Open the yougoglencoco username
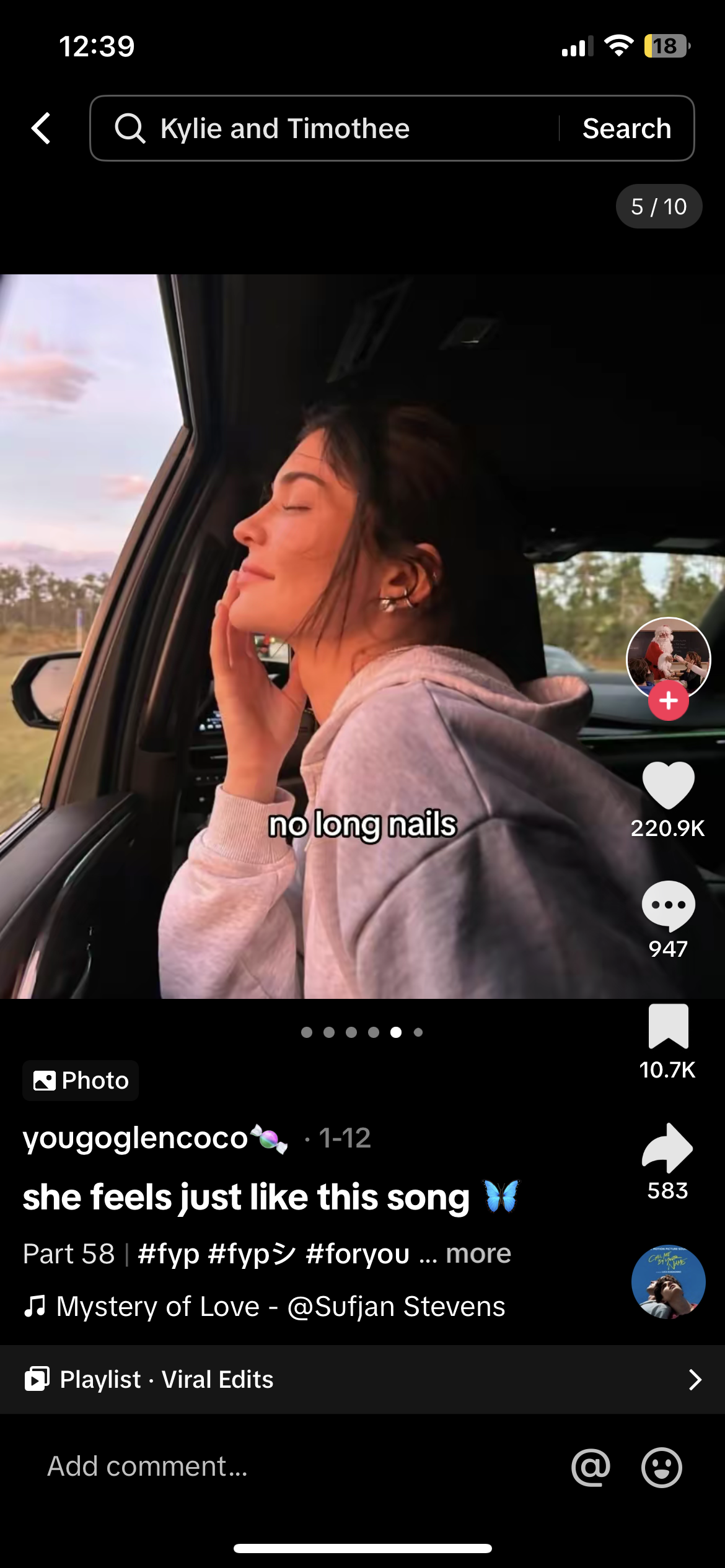Screen dimensions: 725x1568 pos(135,1138)
